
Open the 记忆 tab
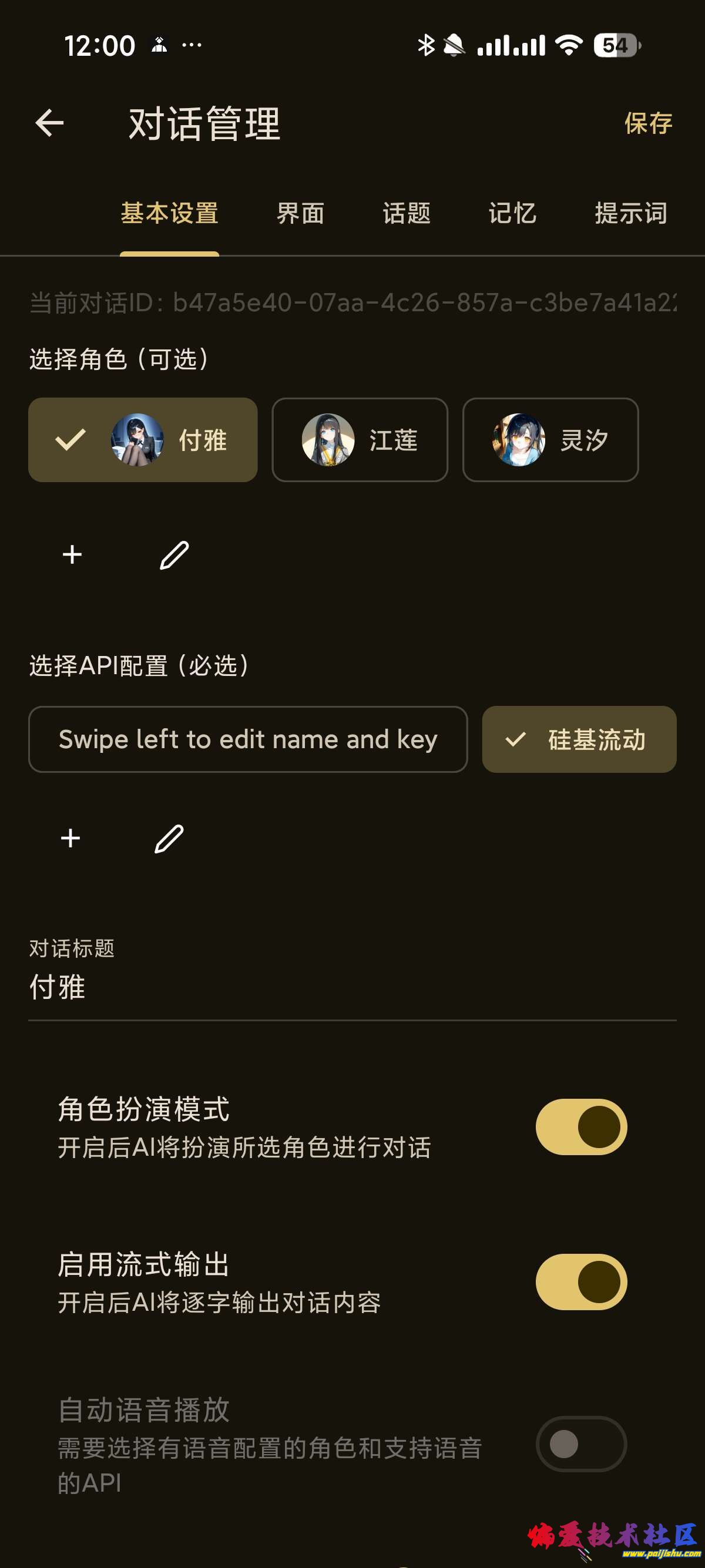click(x=512, y=214)
